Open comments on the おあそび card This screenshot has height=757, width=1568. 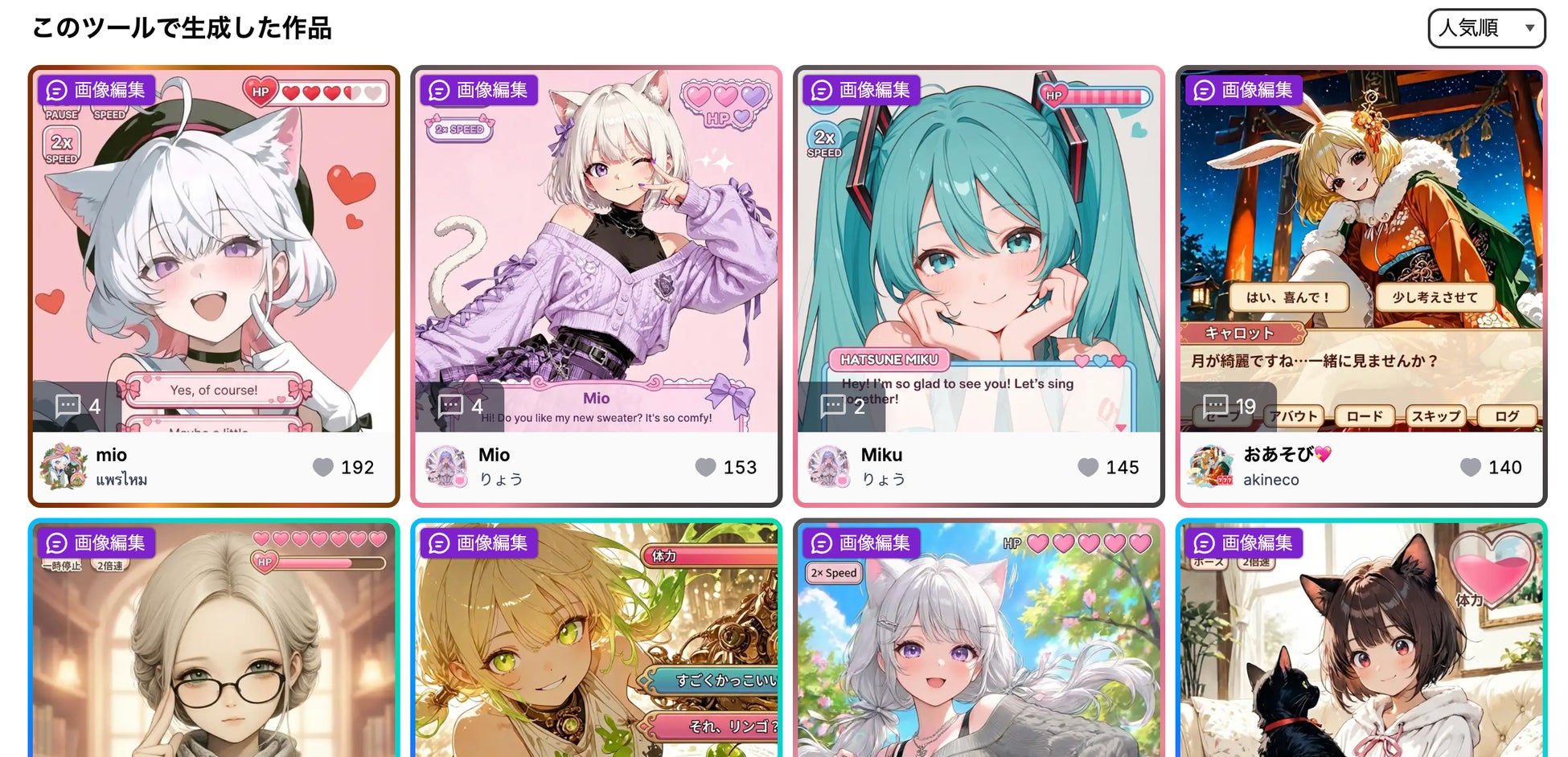[1229, 407]
